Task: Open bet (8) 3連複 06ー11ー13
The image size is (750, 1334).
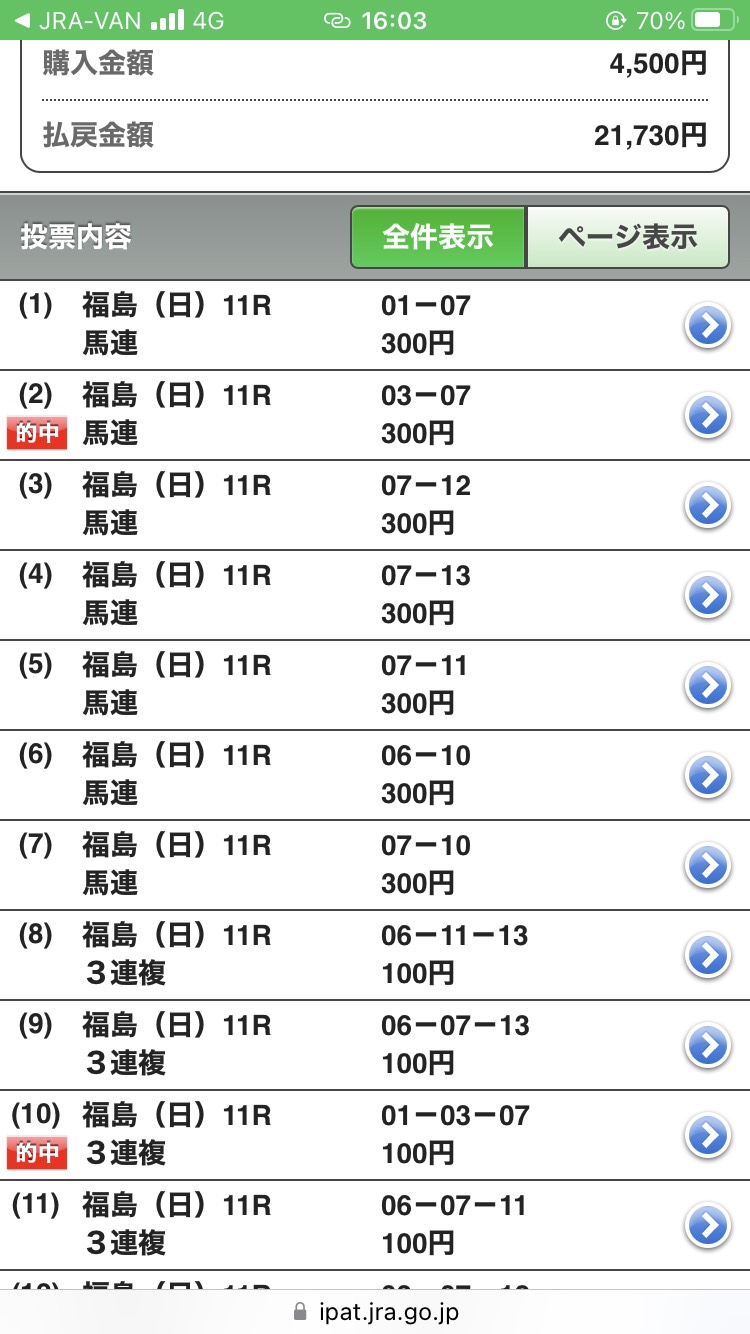Action: coord(708,955)
